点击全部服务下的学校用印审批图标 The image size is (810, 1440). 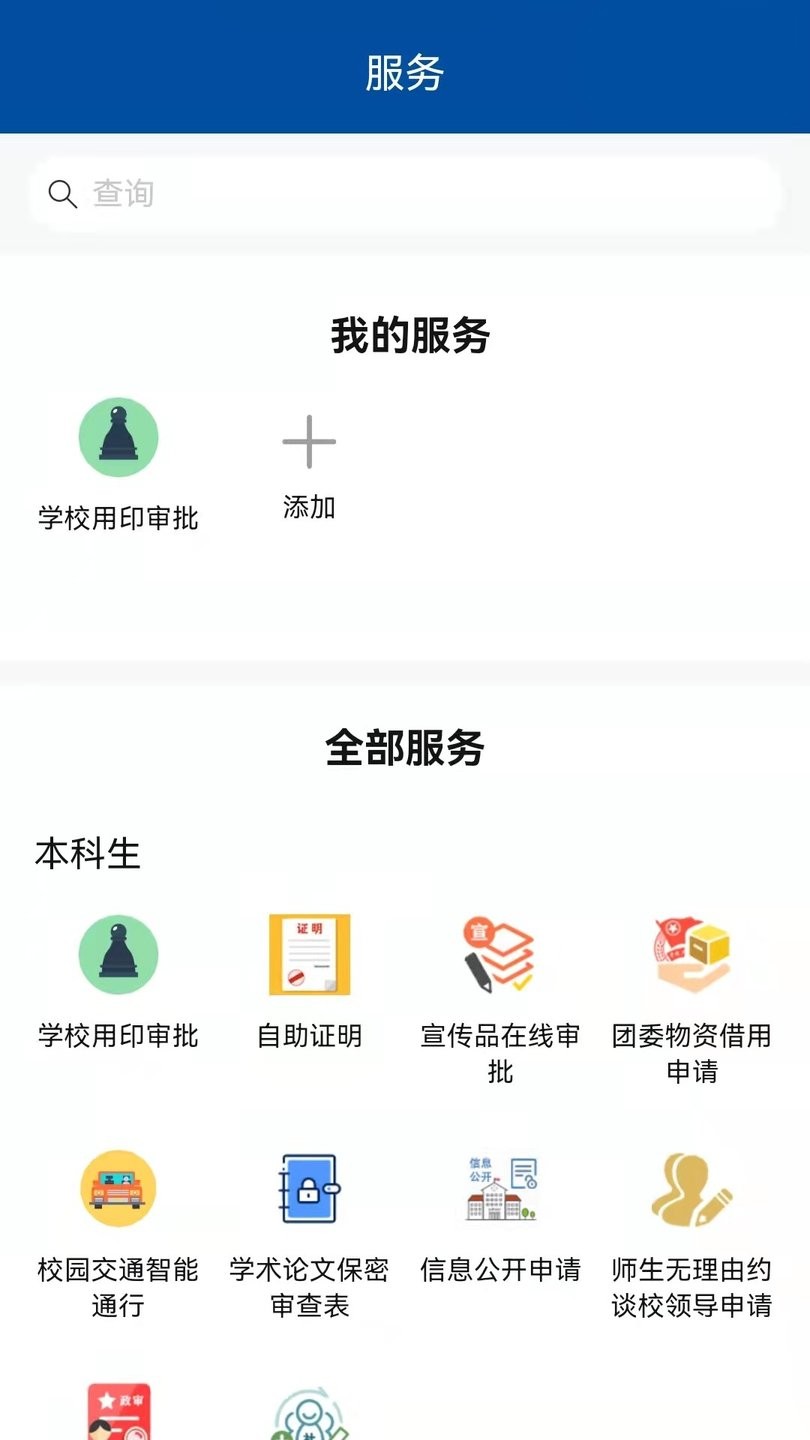point(118,955)
